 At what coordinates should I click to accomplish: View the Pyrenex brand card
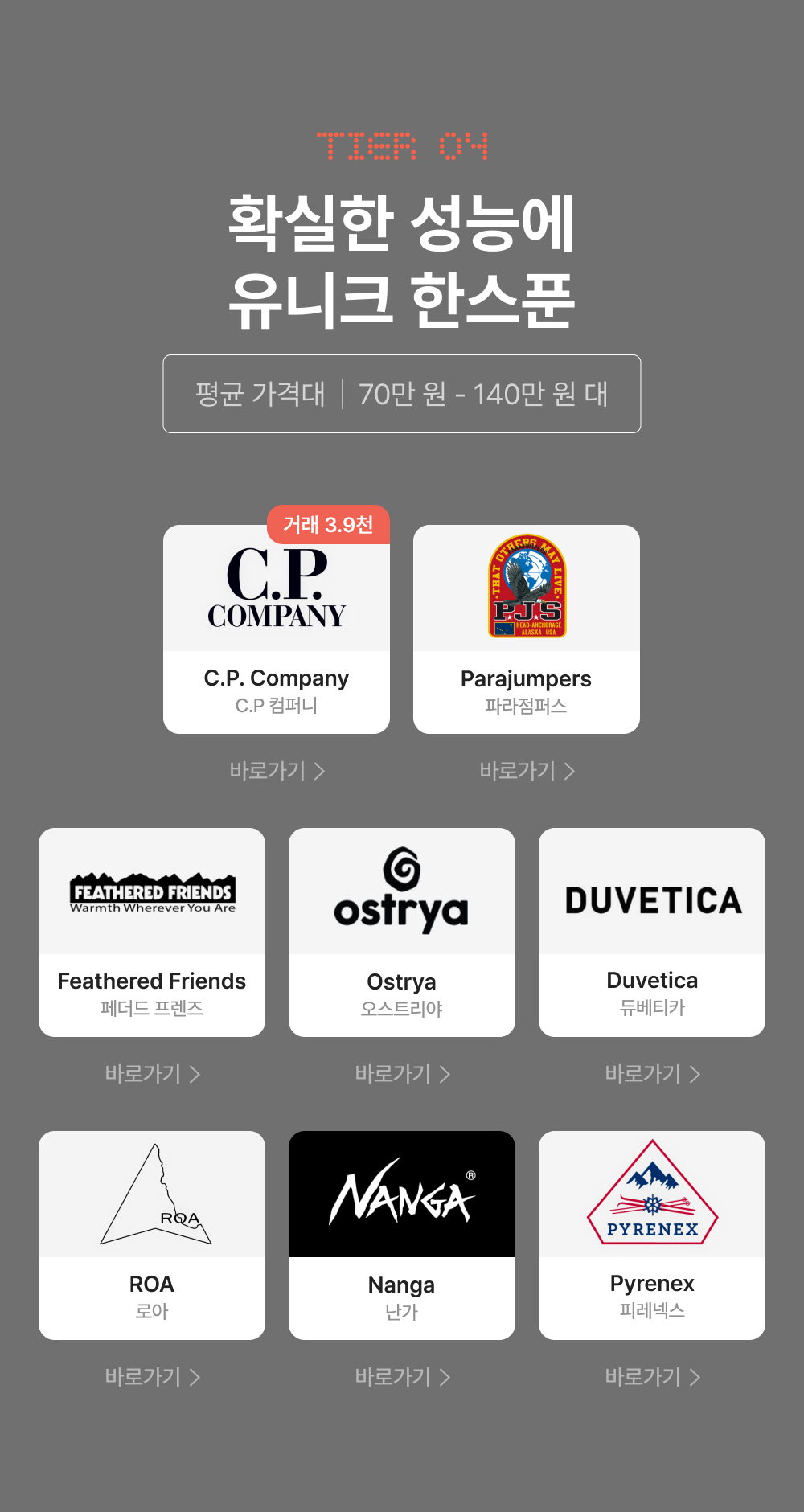point(651,1235)
